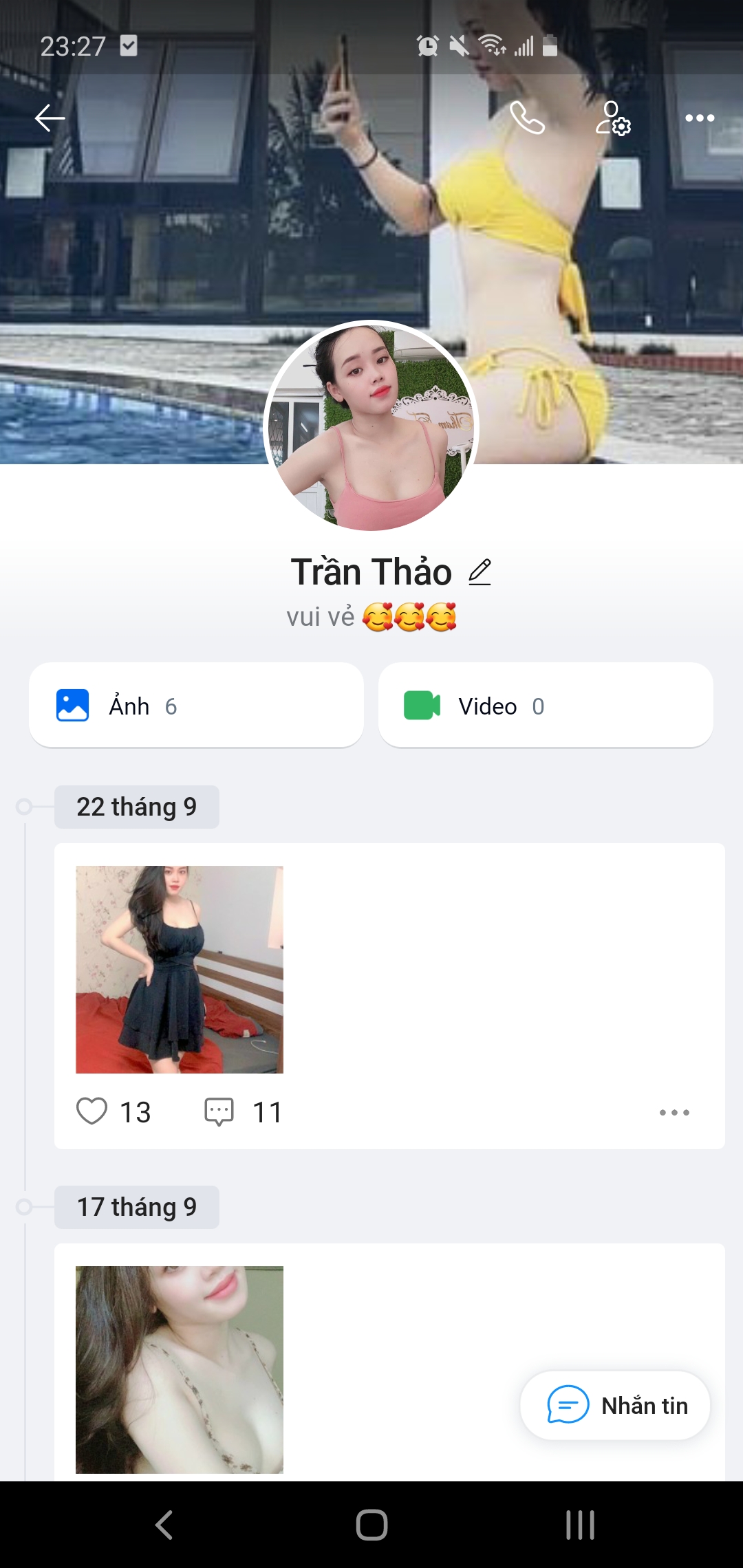This screenshot has width=743, height=1568.
Task: Go back using the top-left arrow
Action: pyautogui.click(x=50, y=118)
